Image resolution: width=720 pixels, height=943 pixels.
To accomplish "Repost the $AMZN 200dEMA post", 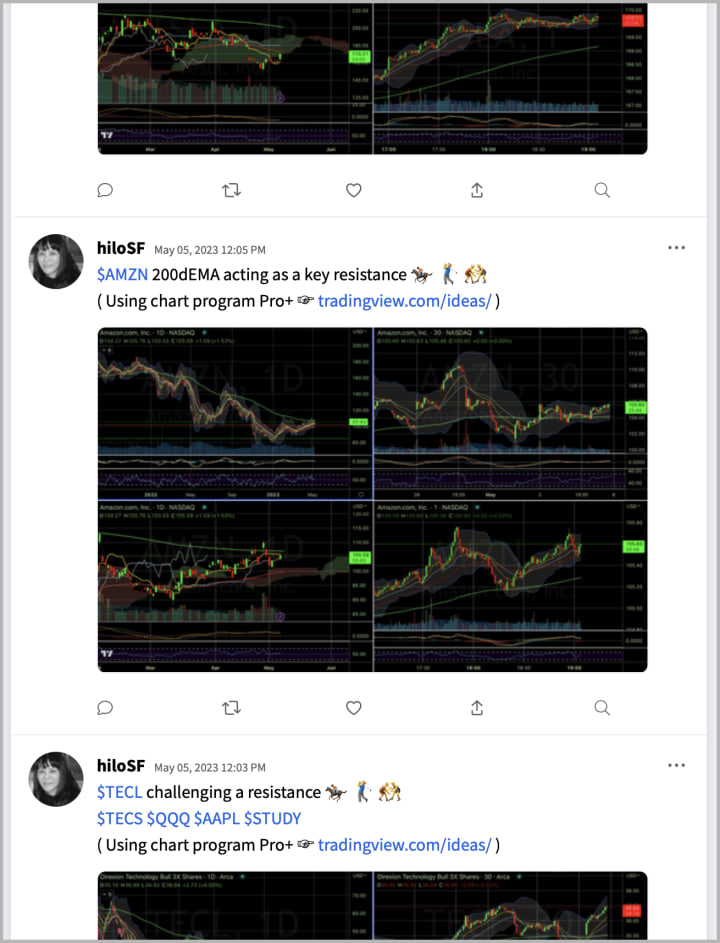I will [231, 707].
